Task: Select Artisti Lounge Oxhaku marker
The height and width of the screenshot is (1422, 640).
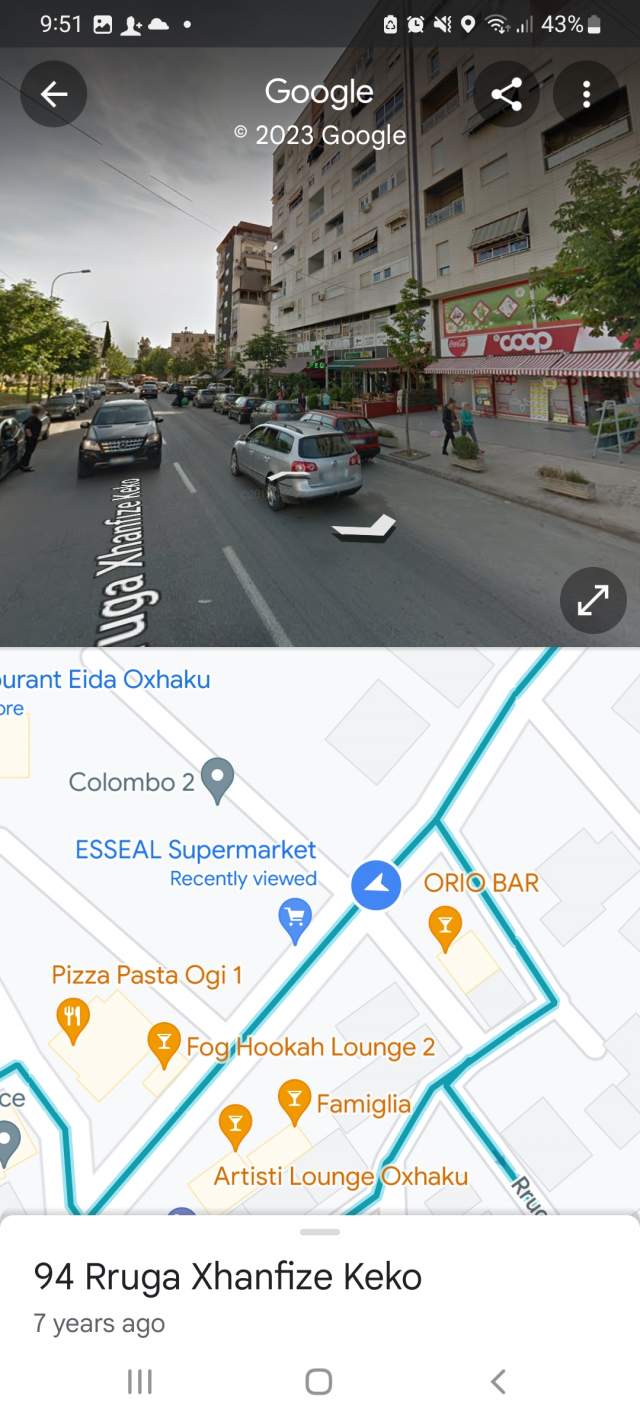Action: click(x=235, y=1127)
